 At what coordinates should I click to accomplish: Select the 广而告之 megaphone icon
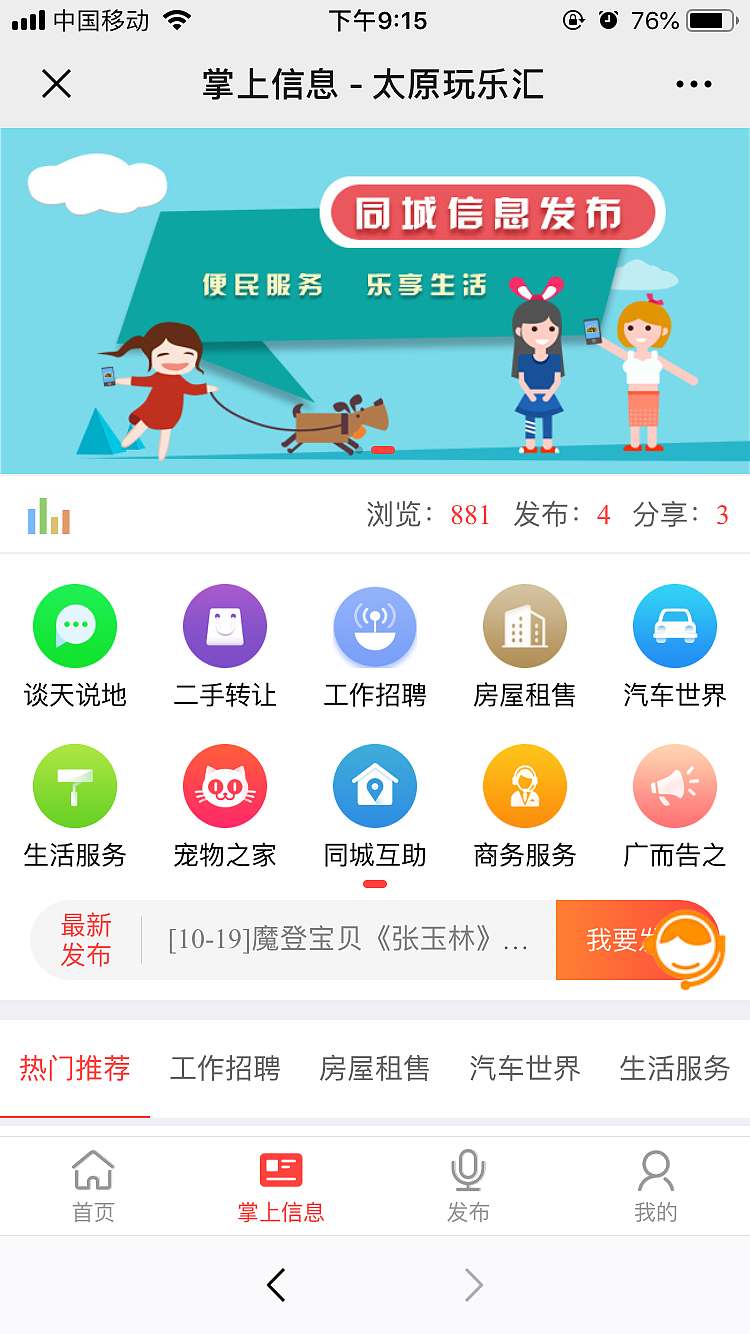coord(675,785)
